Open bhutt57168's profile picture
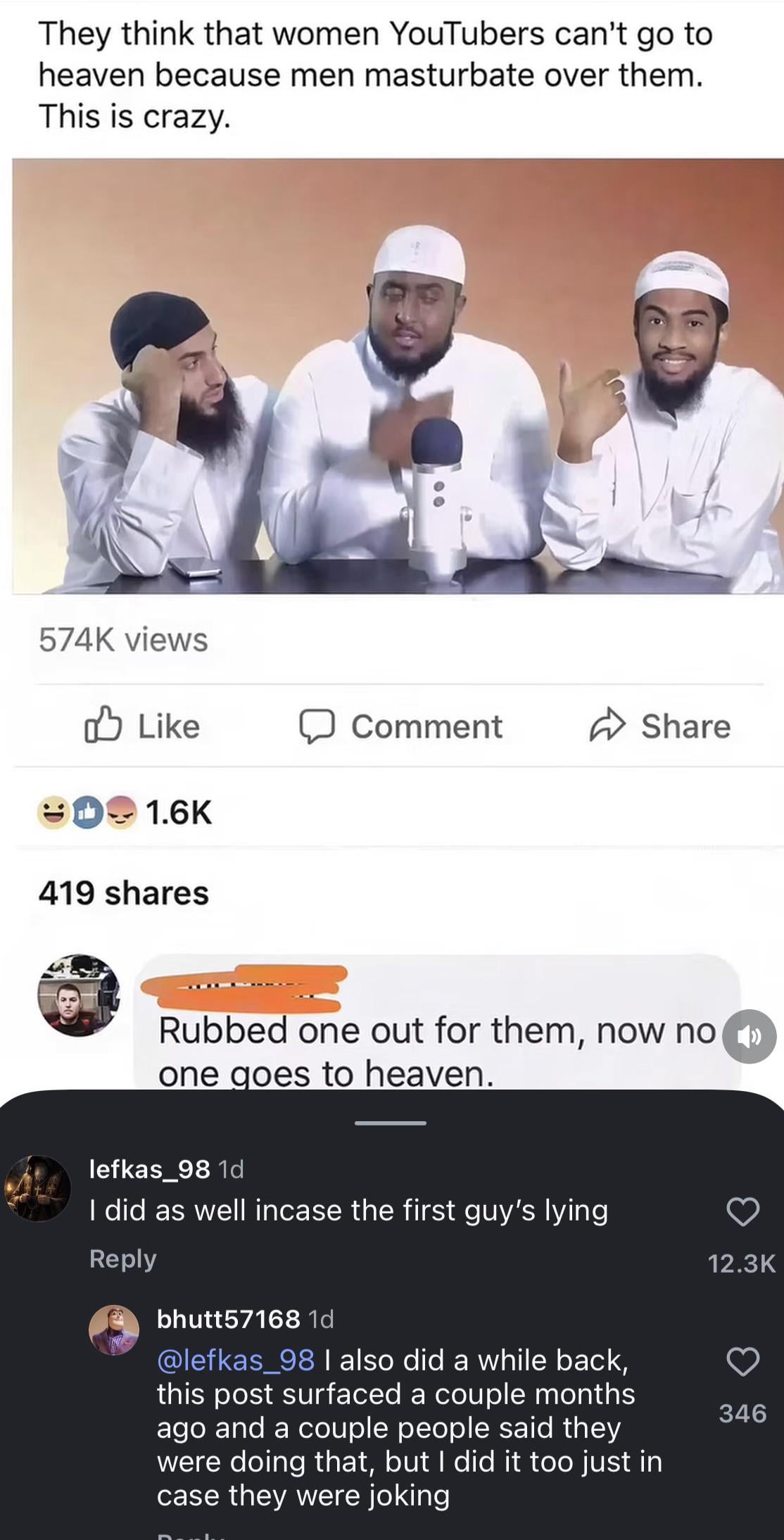The image size is (784, 1540). tap(113, 1330)
